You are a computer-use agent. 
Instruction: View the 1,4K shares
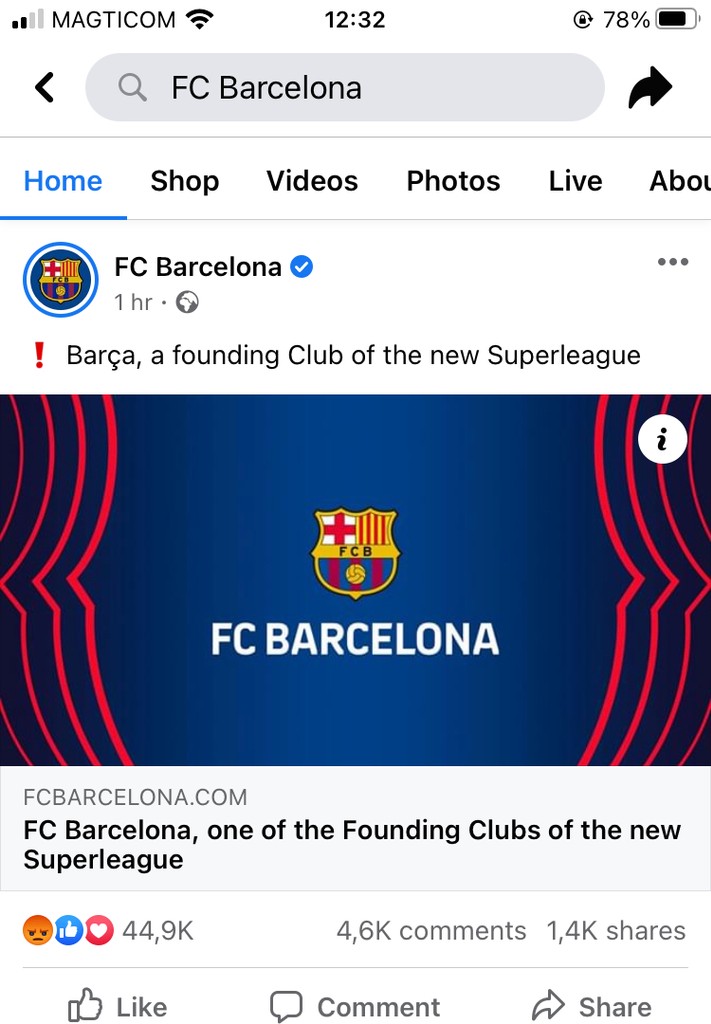616,931
